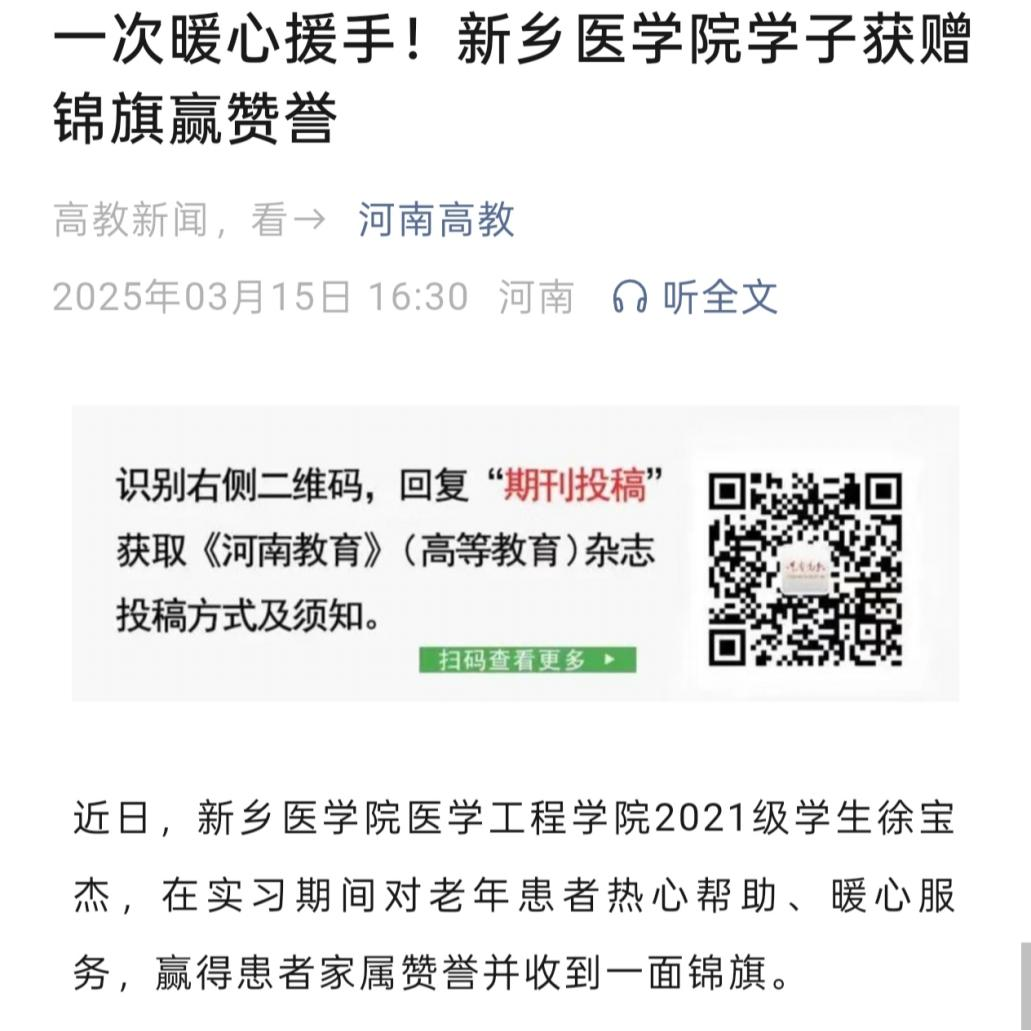
Task: Open the 河南高教 account page
Action: click(436, 220)
